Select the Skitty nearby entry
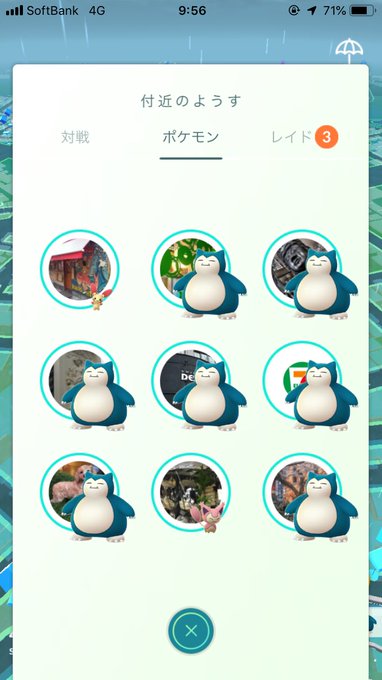This screenshot has height=680, width=382. (191, 493)
